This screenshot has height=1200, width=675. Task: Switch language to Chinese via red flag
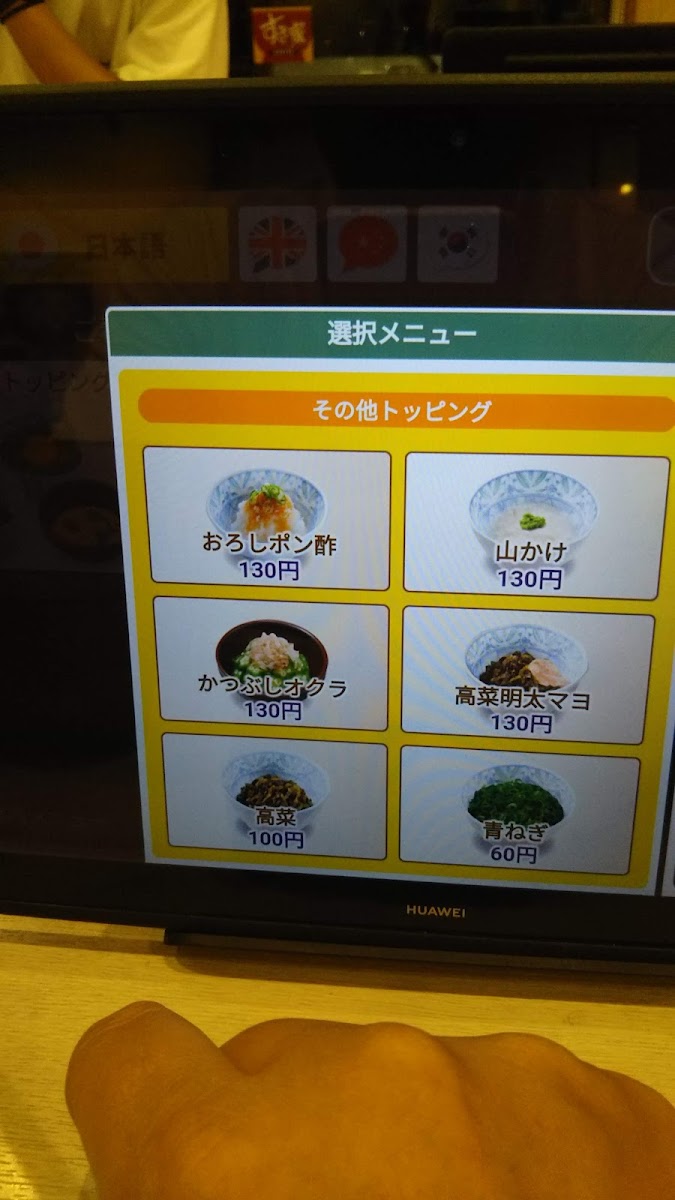click(x=367, y=244)
